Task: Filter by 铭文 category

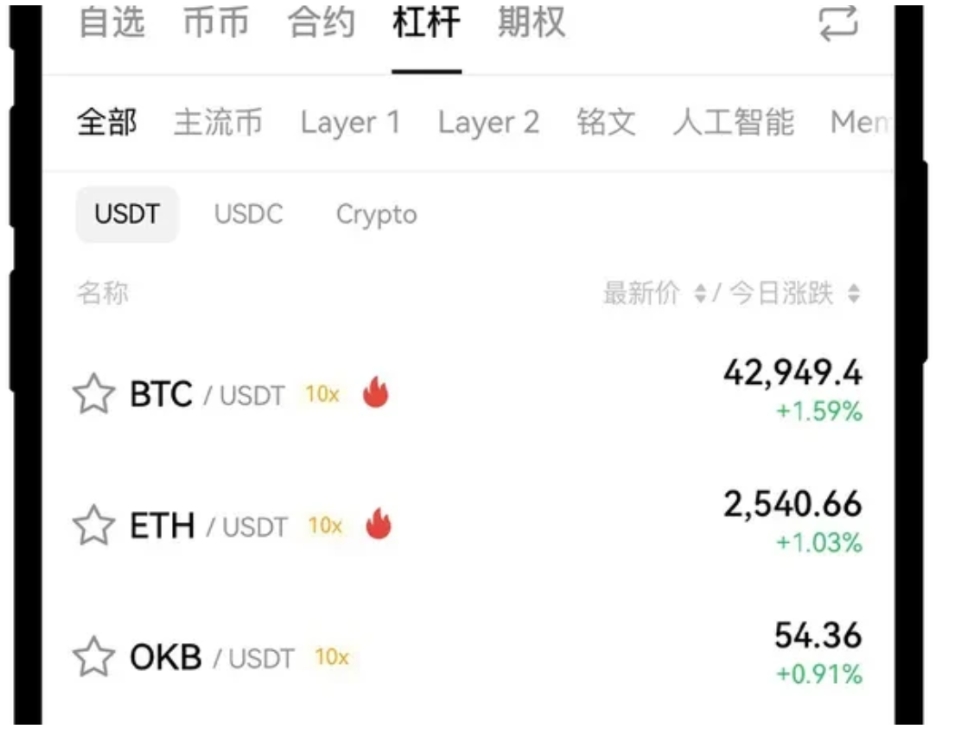Action: [x=606, y=123]
